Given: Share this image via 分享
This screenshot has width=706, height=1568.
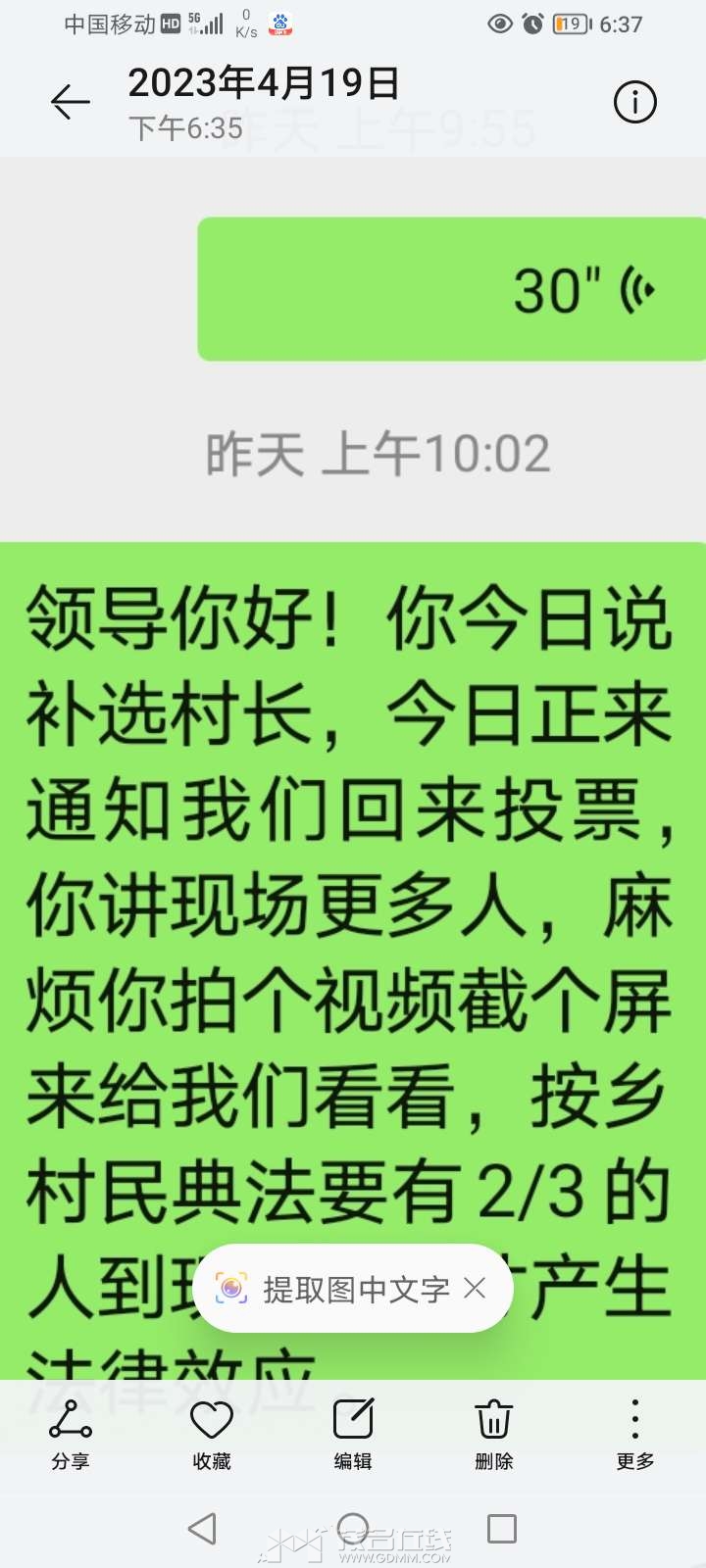Looking at the screenshot, I should (71, 1435).
